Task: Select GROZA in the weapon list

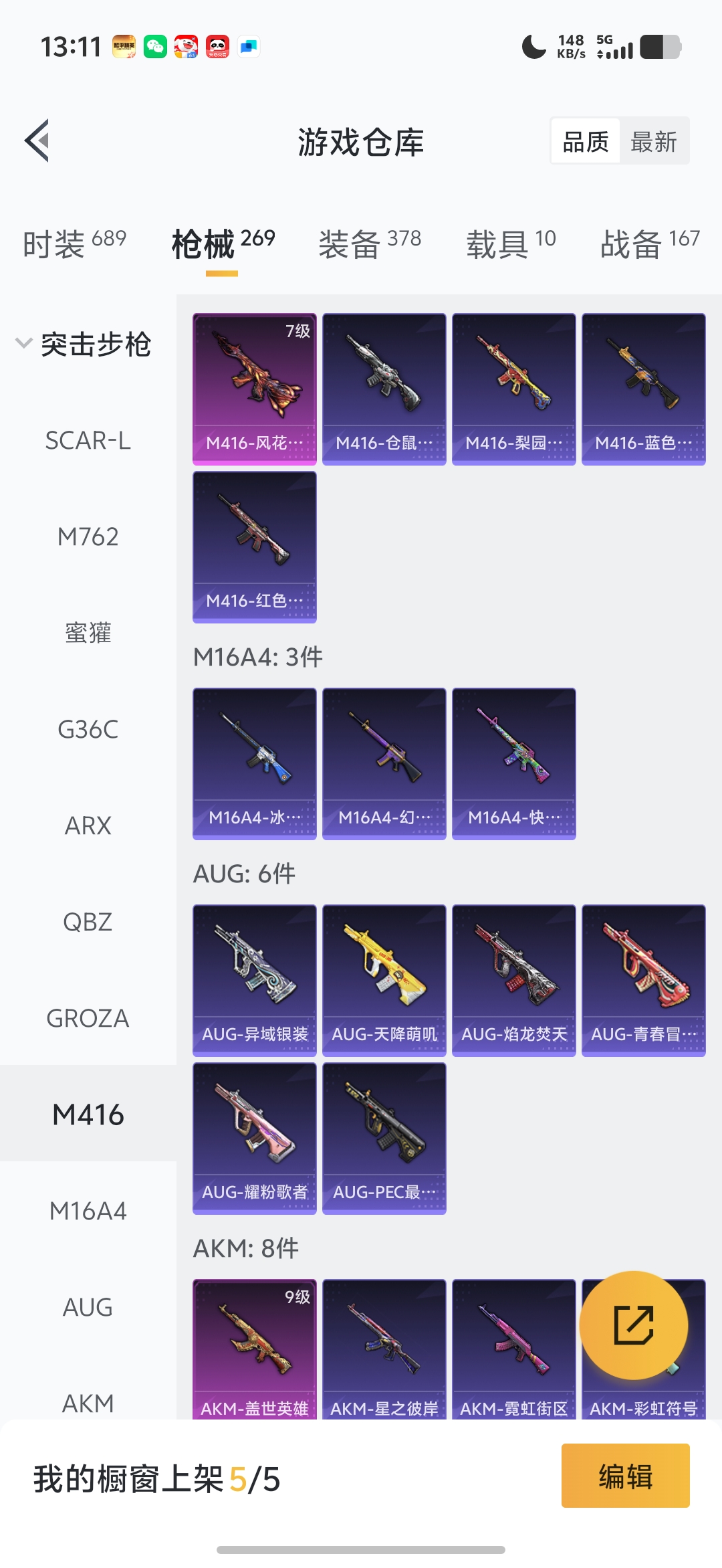Action: point(88,1018)
